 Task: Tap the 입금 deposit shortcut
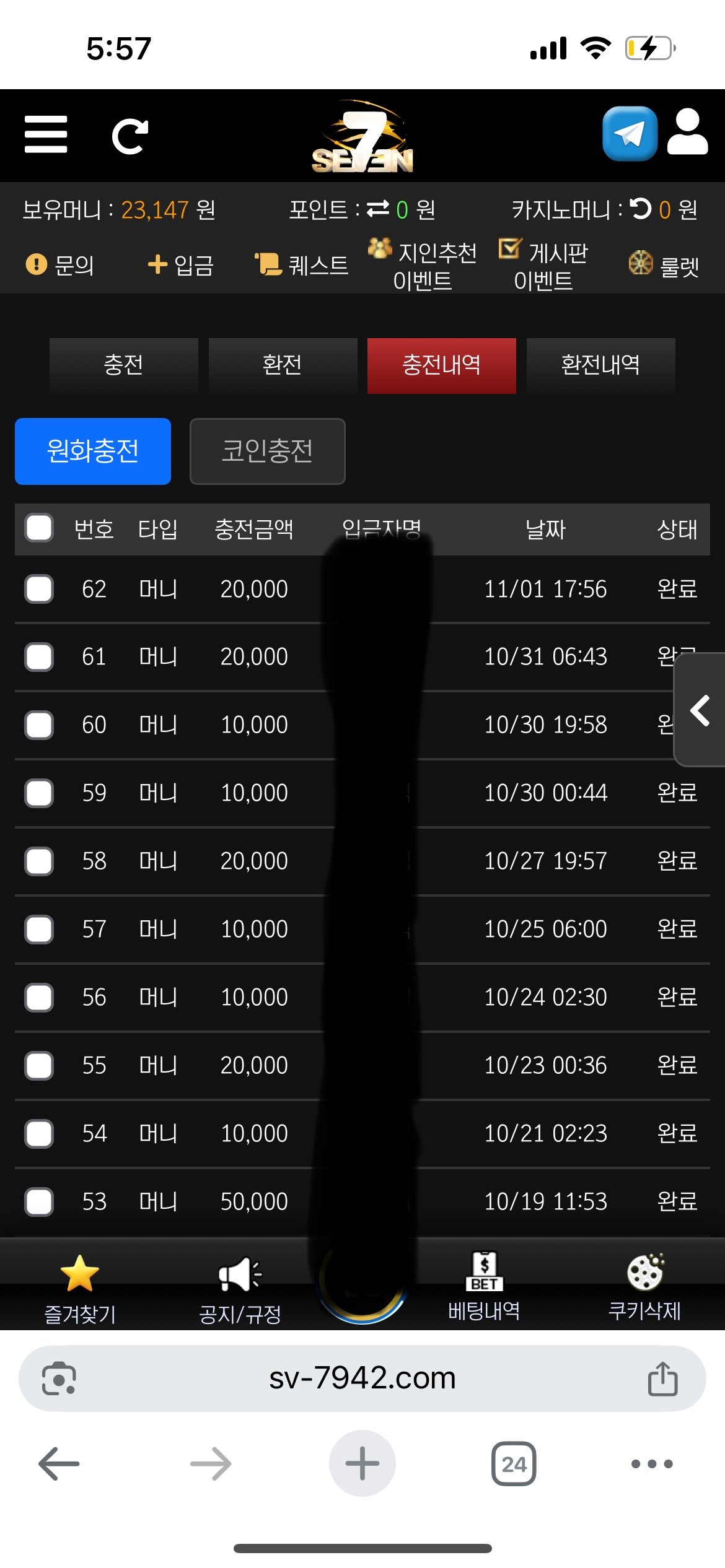(181, 265)
